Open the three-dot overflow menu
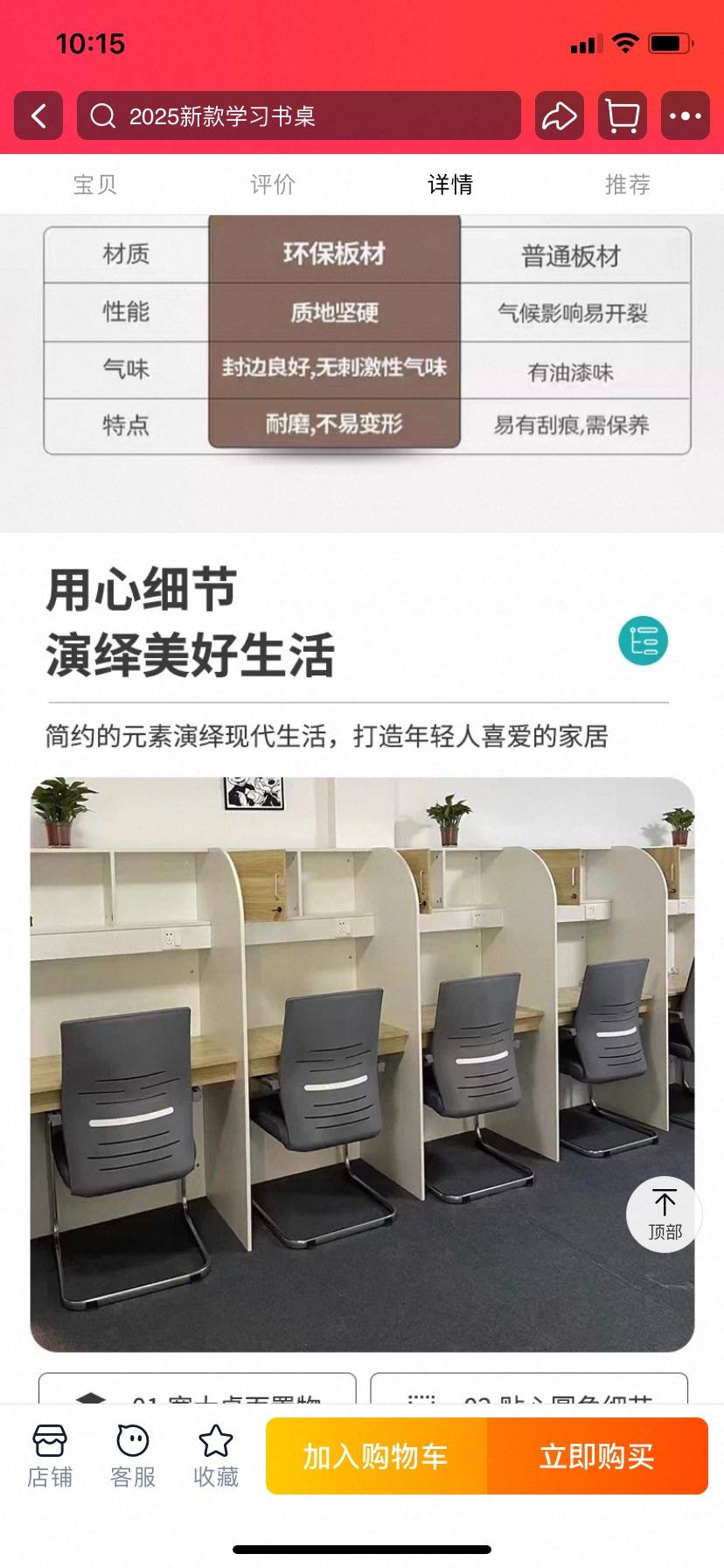This screenshot has width=724, height=1568. (685, 115)
